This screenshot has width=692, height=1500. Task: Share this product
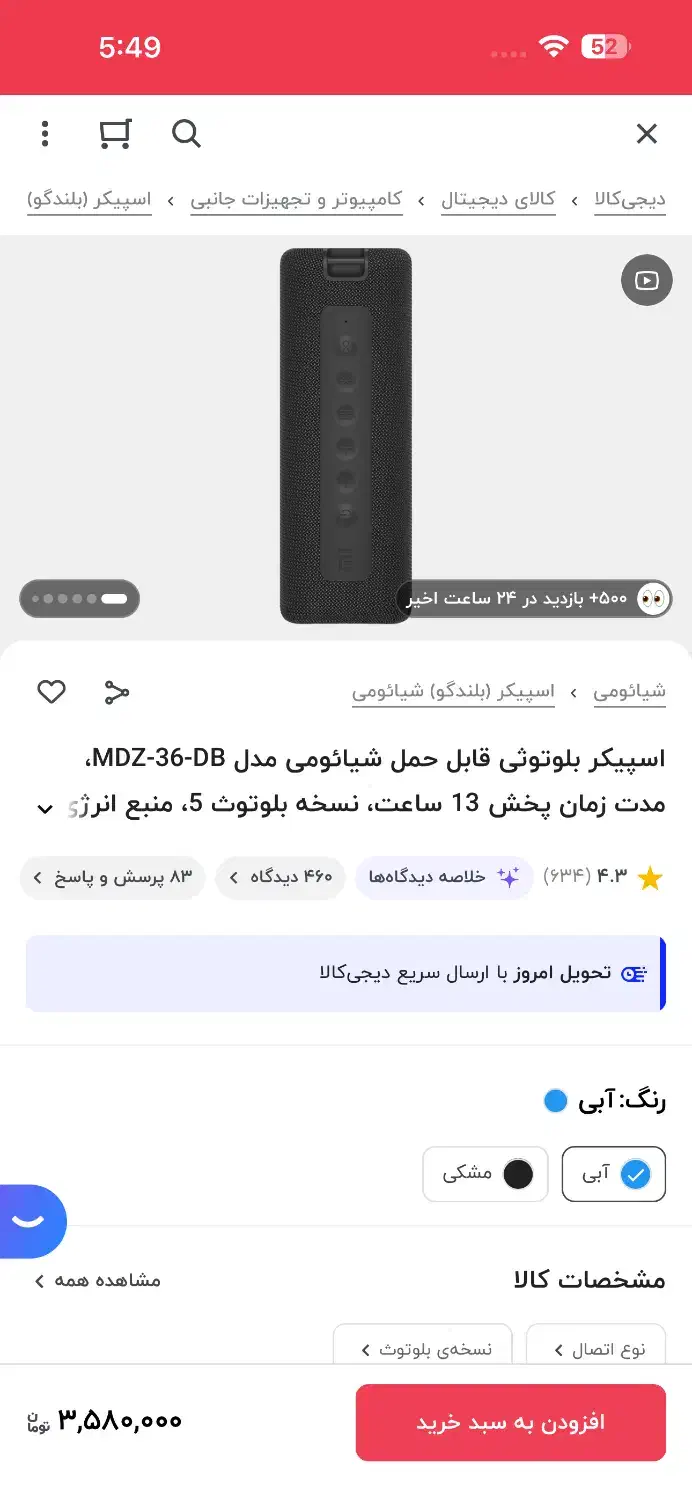point(117,692)
